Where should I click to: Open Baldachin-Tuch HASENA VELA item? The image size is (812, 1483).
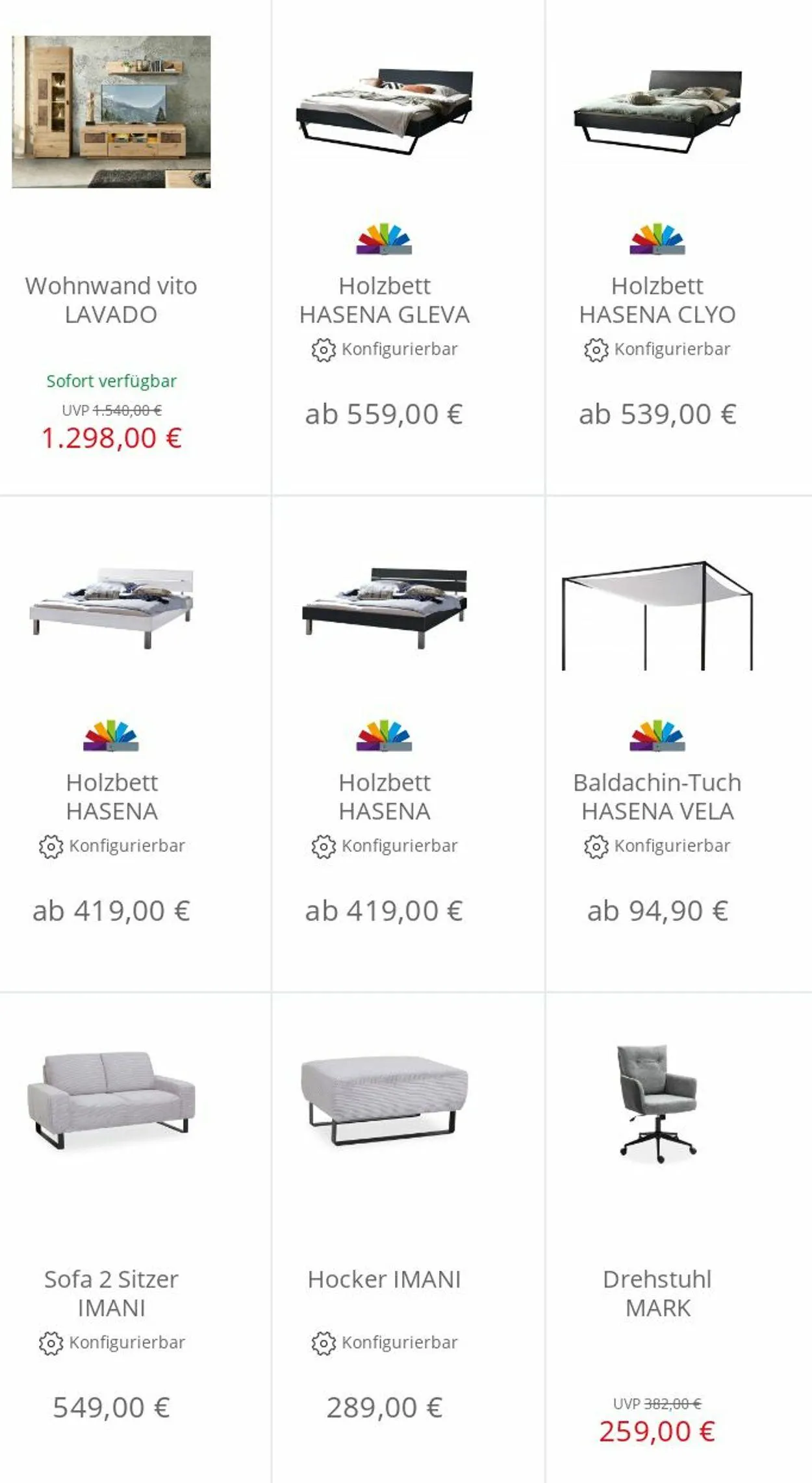657,796
